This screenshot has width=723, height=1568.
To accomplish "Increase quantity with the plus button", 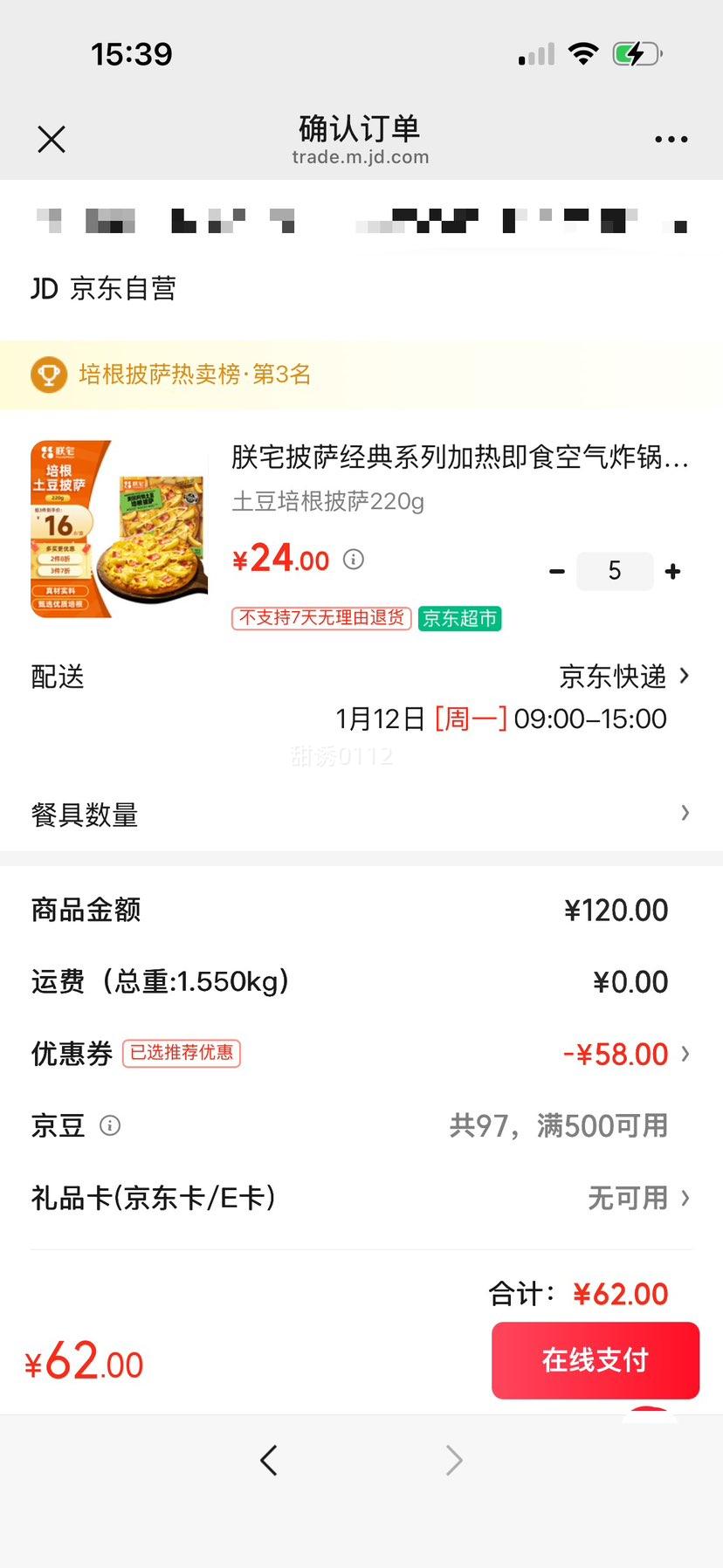I will click(x=672, y=570).
